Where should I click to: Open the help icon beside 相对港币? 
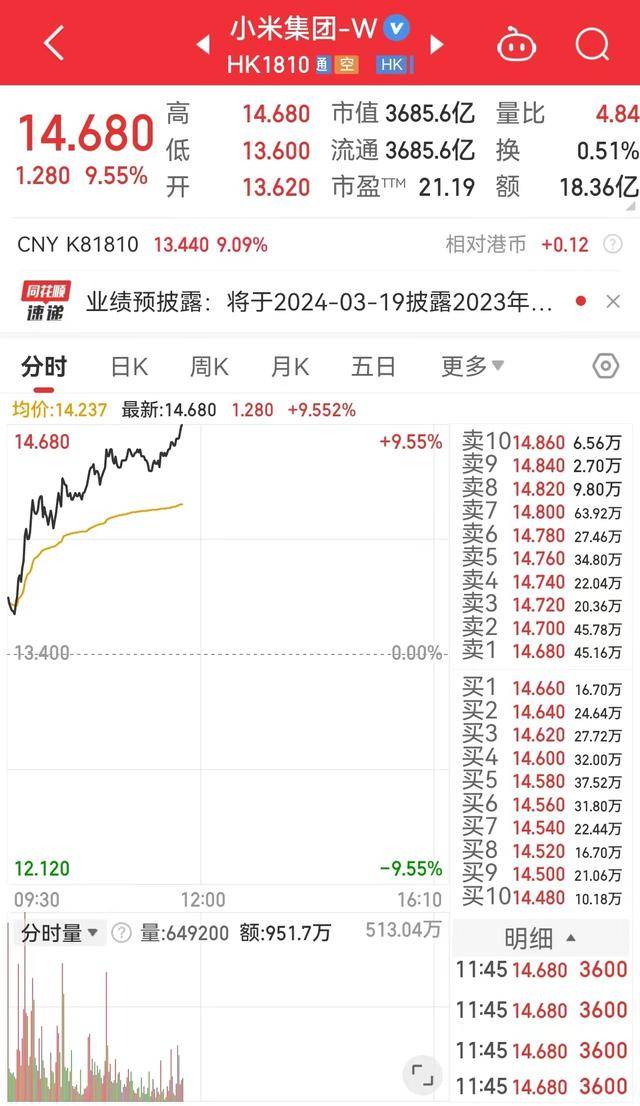(612, 245)
